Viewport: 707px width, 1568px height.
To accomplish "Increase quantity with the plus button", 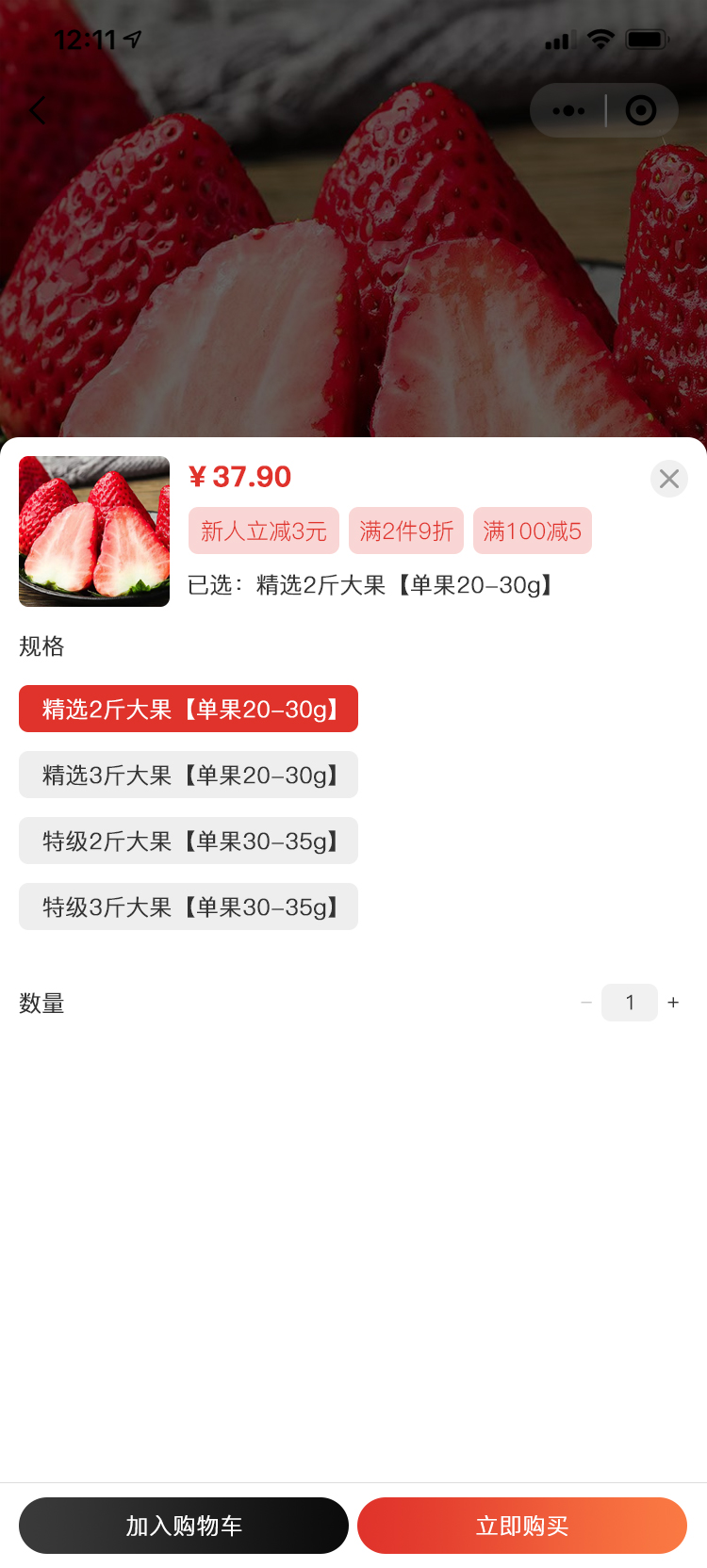I will point(673,1003).
